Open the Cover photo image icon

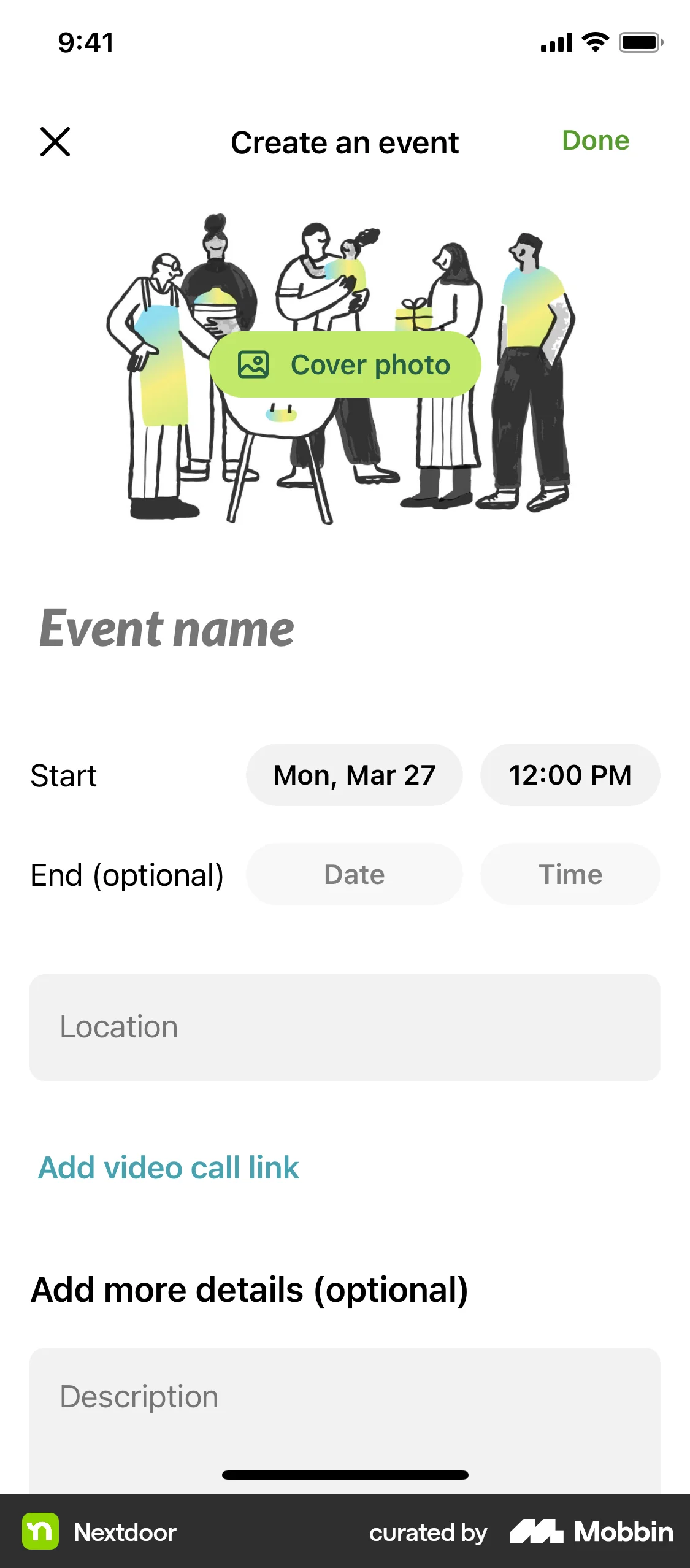253,364
